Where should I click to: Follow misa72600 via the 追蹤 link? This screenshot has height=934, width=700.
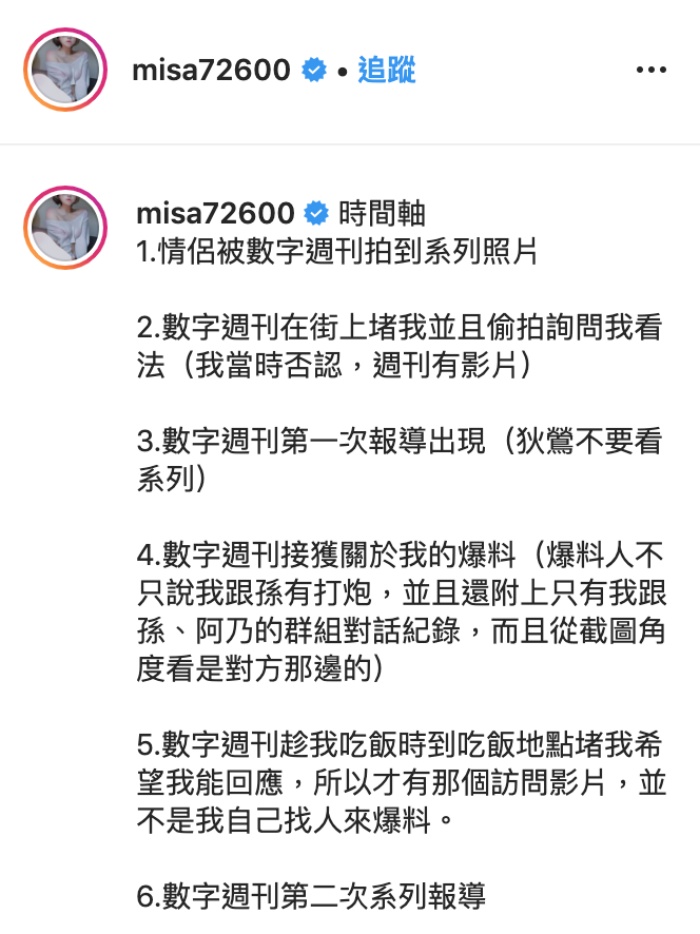click(x=386, y=70)
